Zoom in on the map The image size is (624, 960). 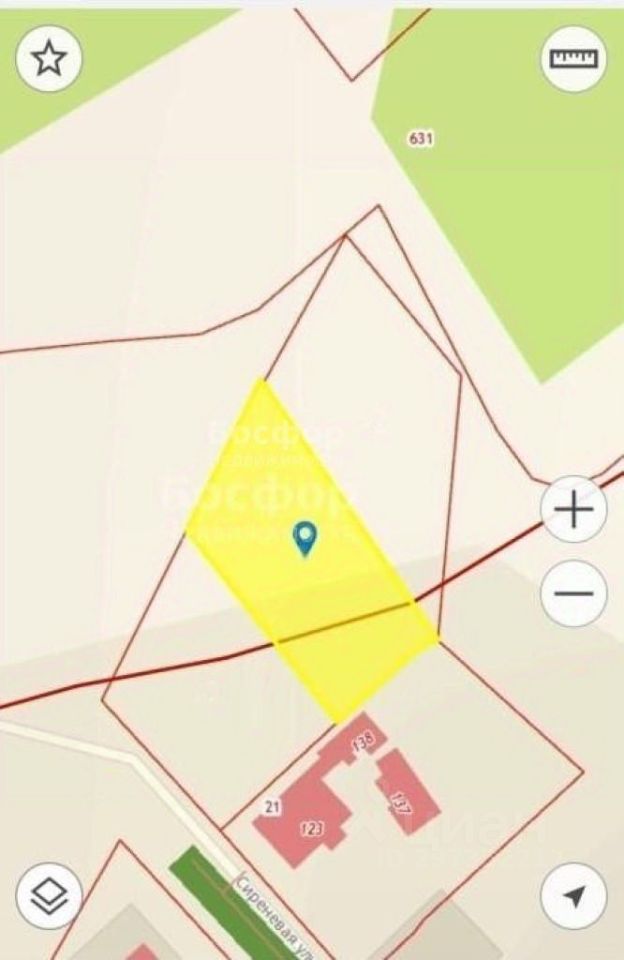573,510
